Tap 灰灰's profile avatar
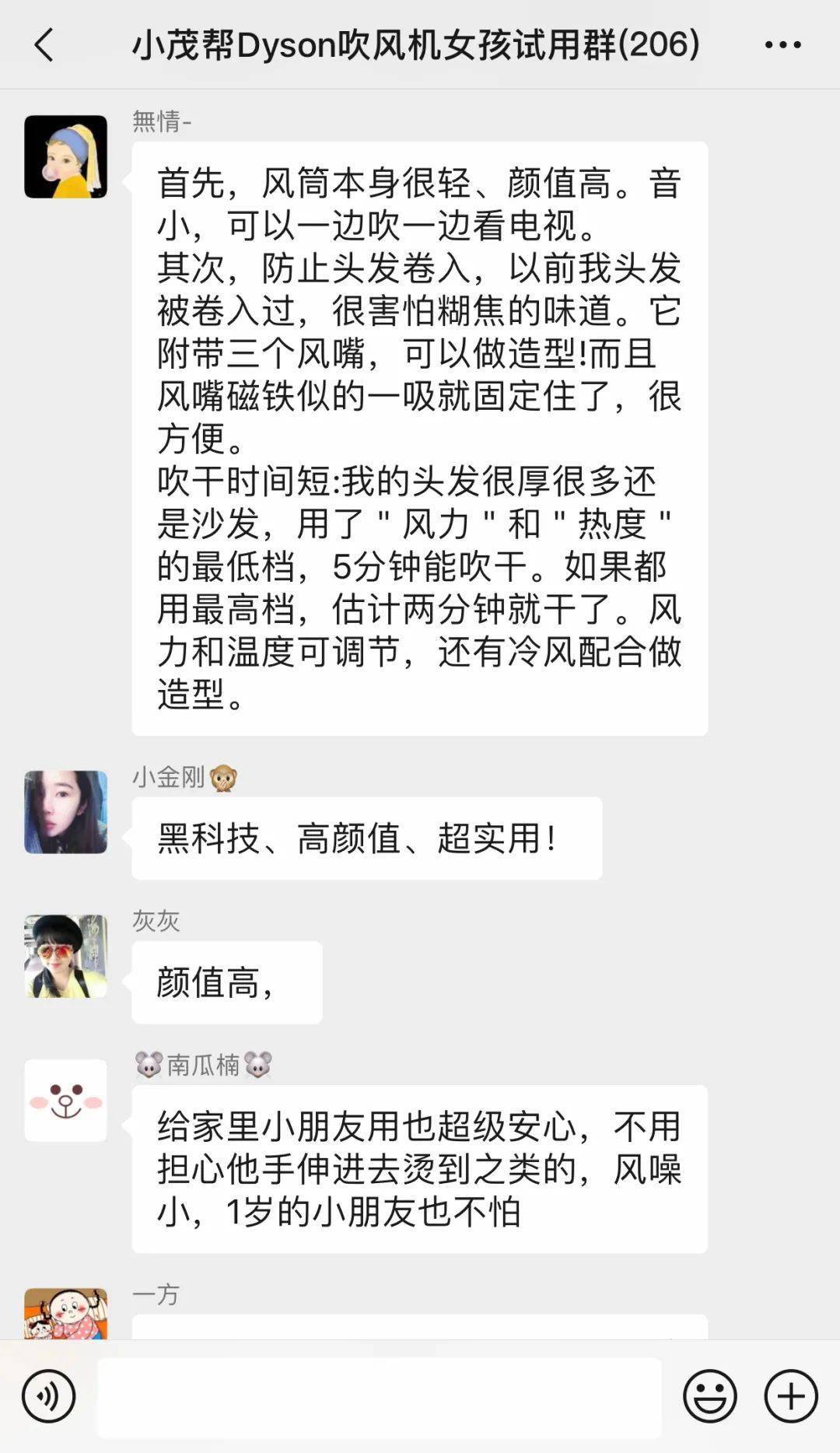Screen dimensions: 840x1453 click(x=66, y=956)
